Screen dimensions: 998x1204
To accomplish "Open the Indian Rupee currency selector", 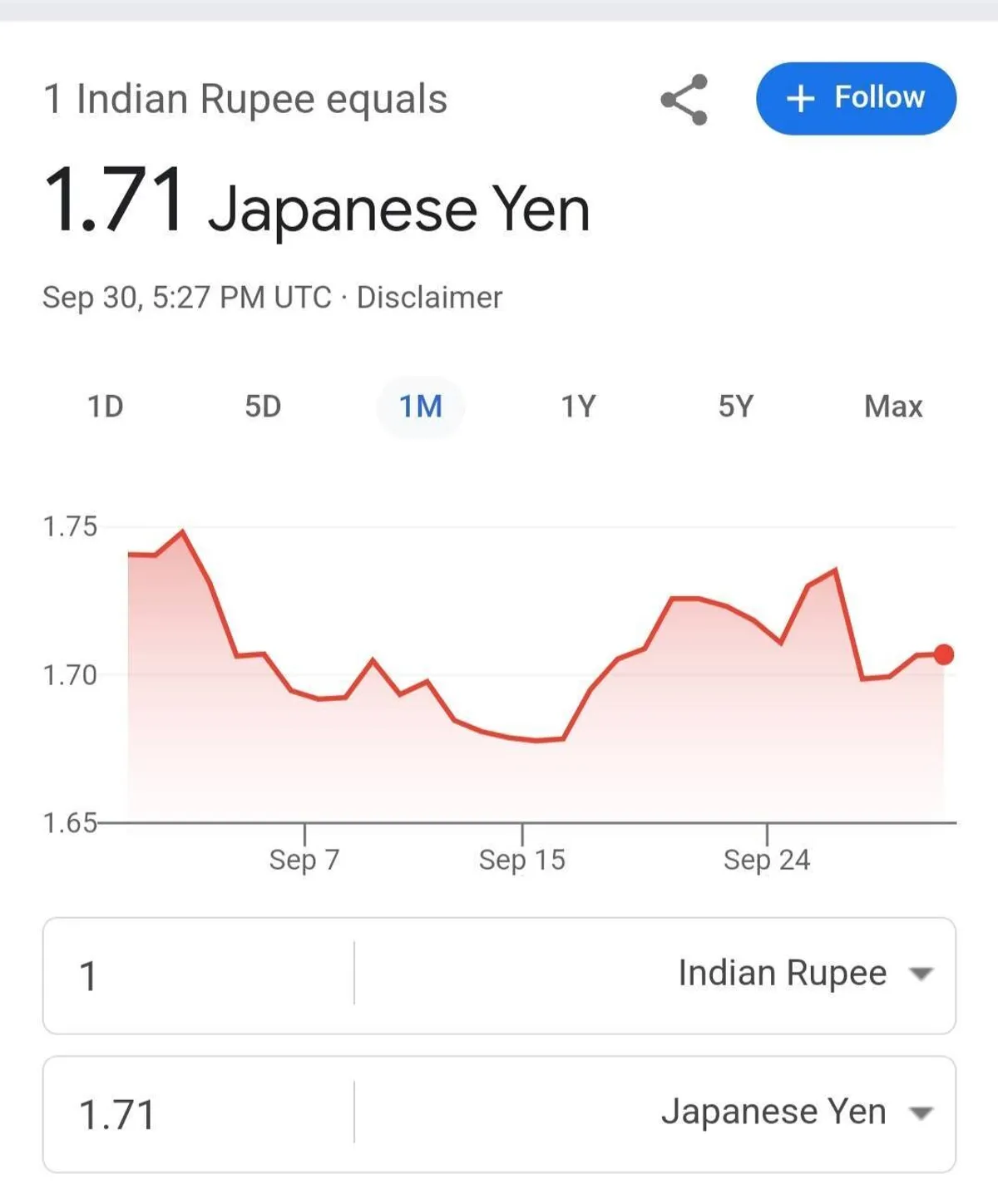I will point(782,974).
